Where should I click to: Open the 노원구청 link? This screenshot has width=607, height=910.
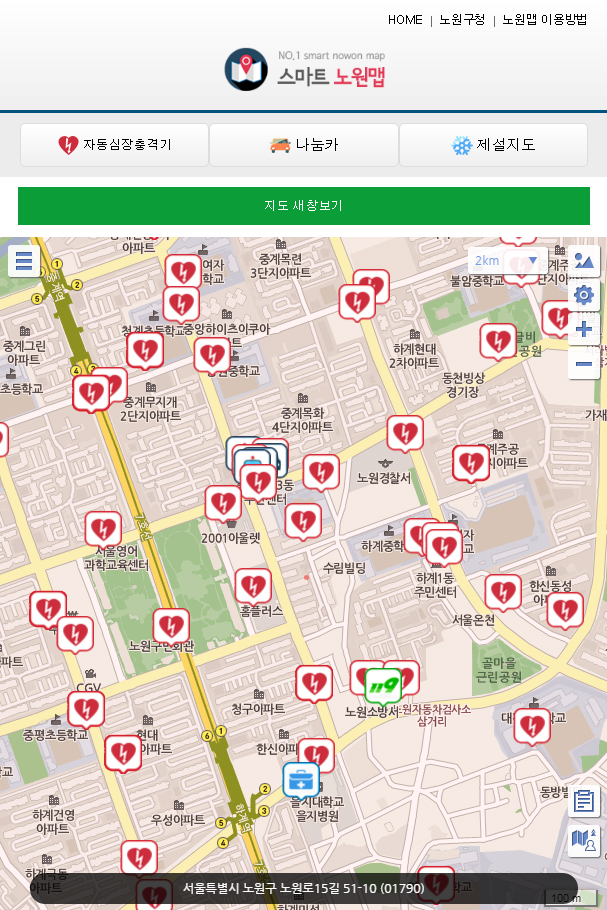pos(462,20)
